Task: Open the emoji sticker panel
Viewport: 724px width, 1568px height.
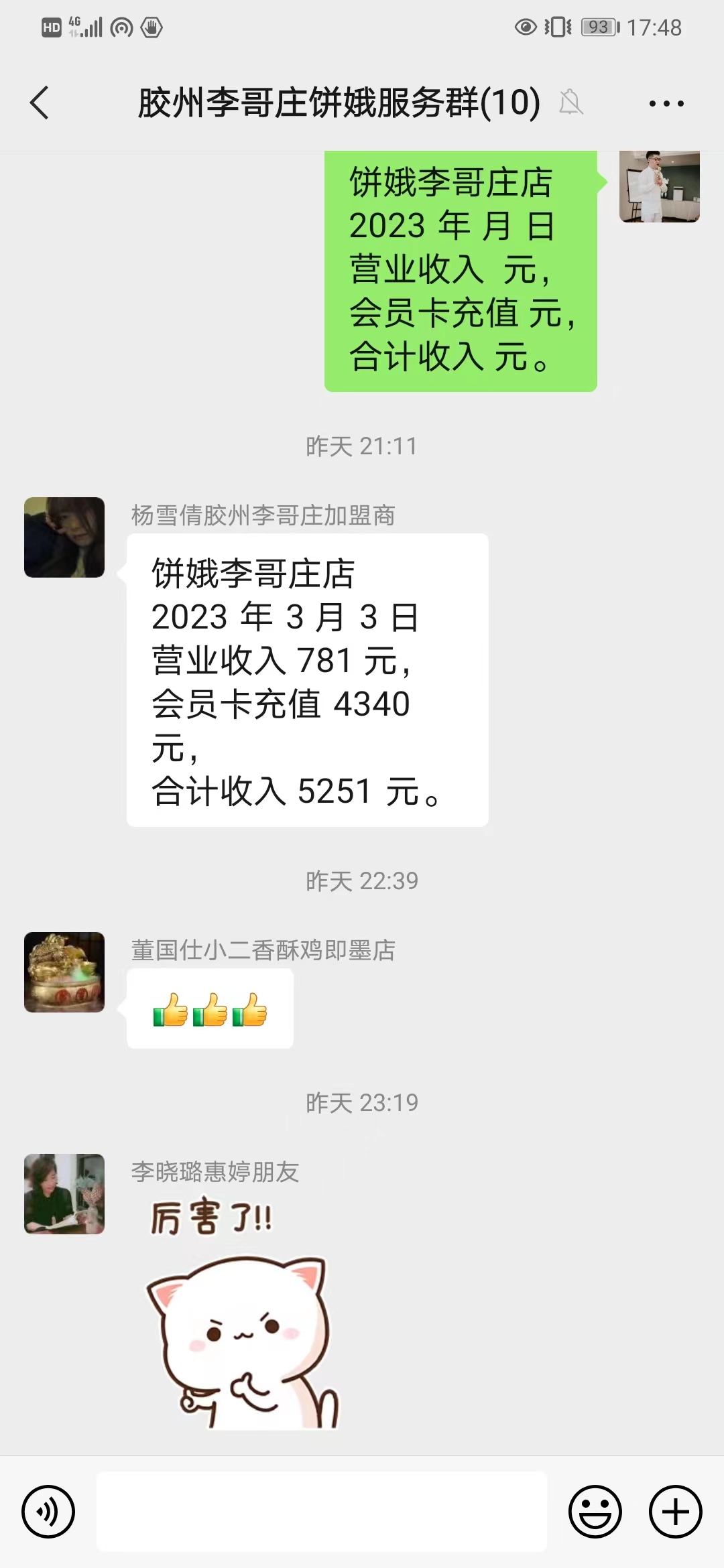Action: point(595,1511)
